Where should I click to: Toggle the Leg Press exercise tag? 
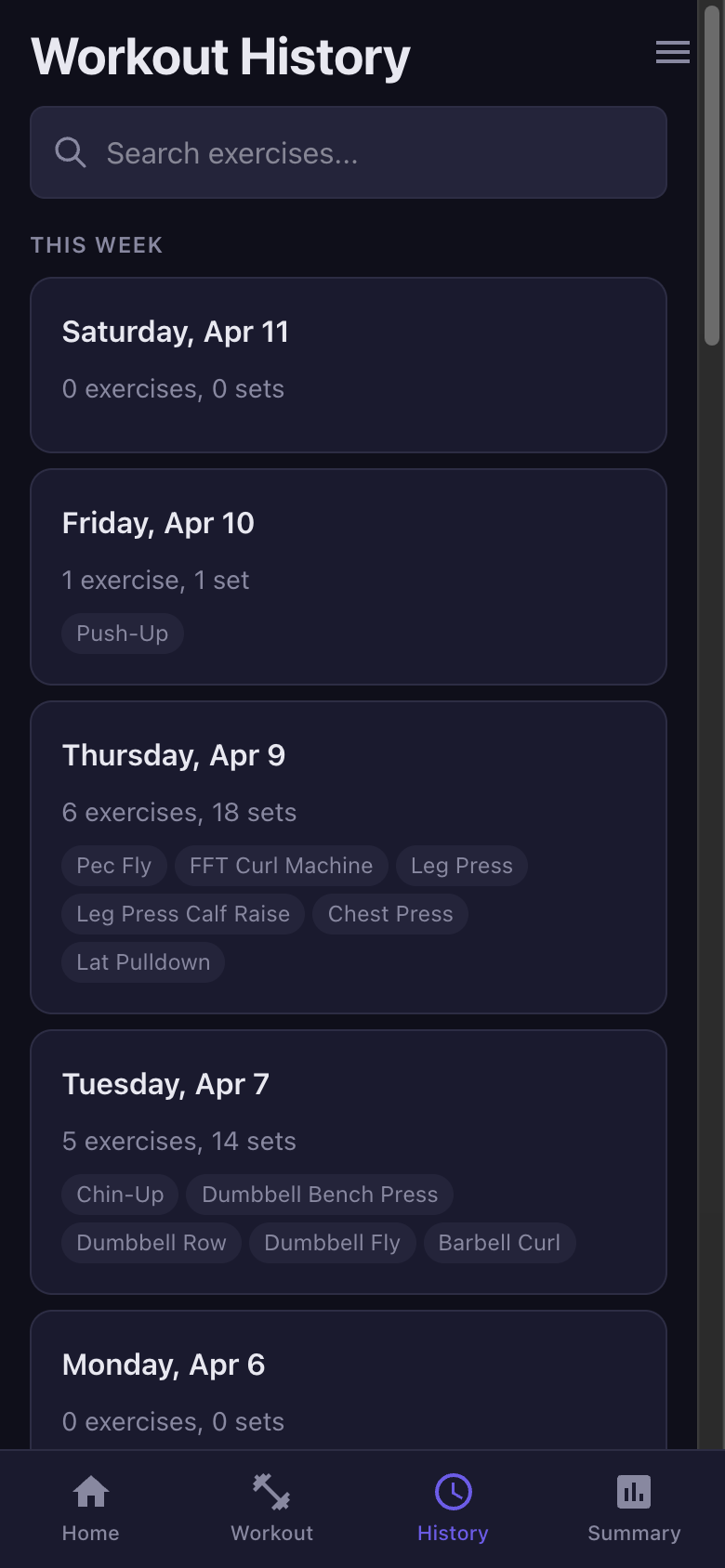(x=462, y=865)
